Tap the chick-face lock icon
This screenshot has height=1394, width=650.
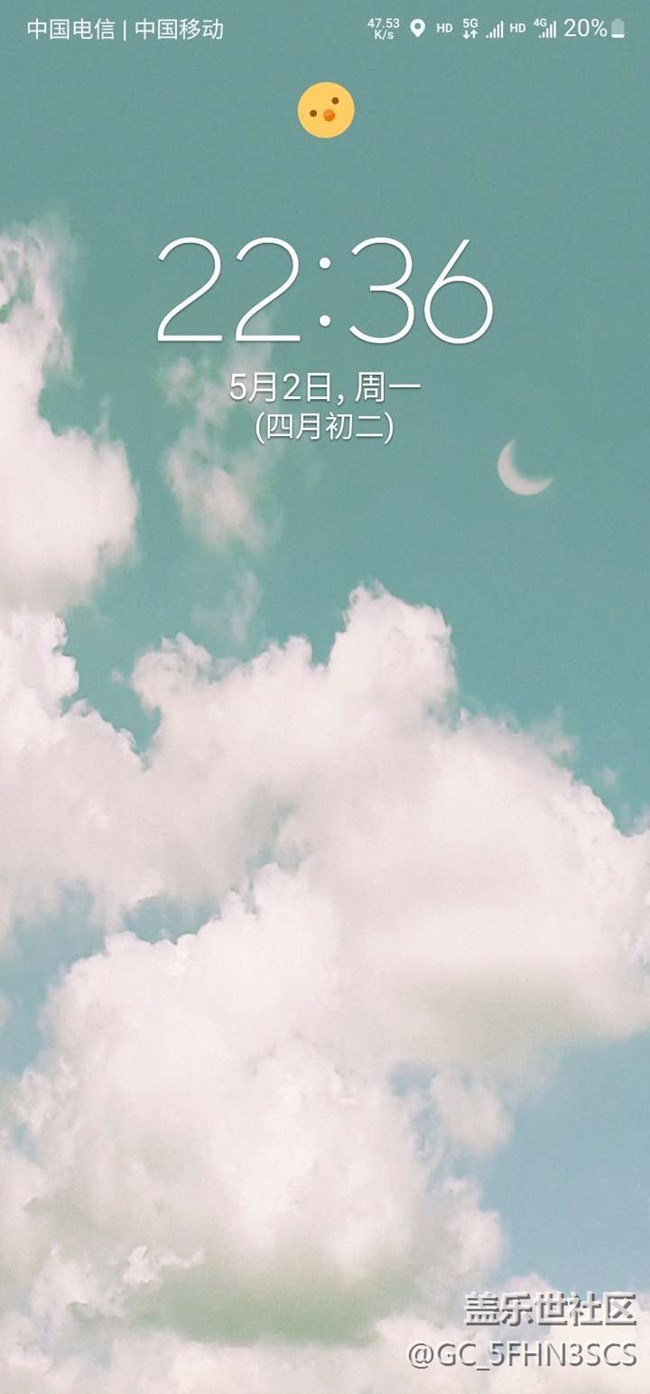[325, 111]
